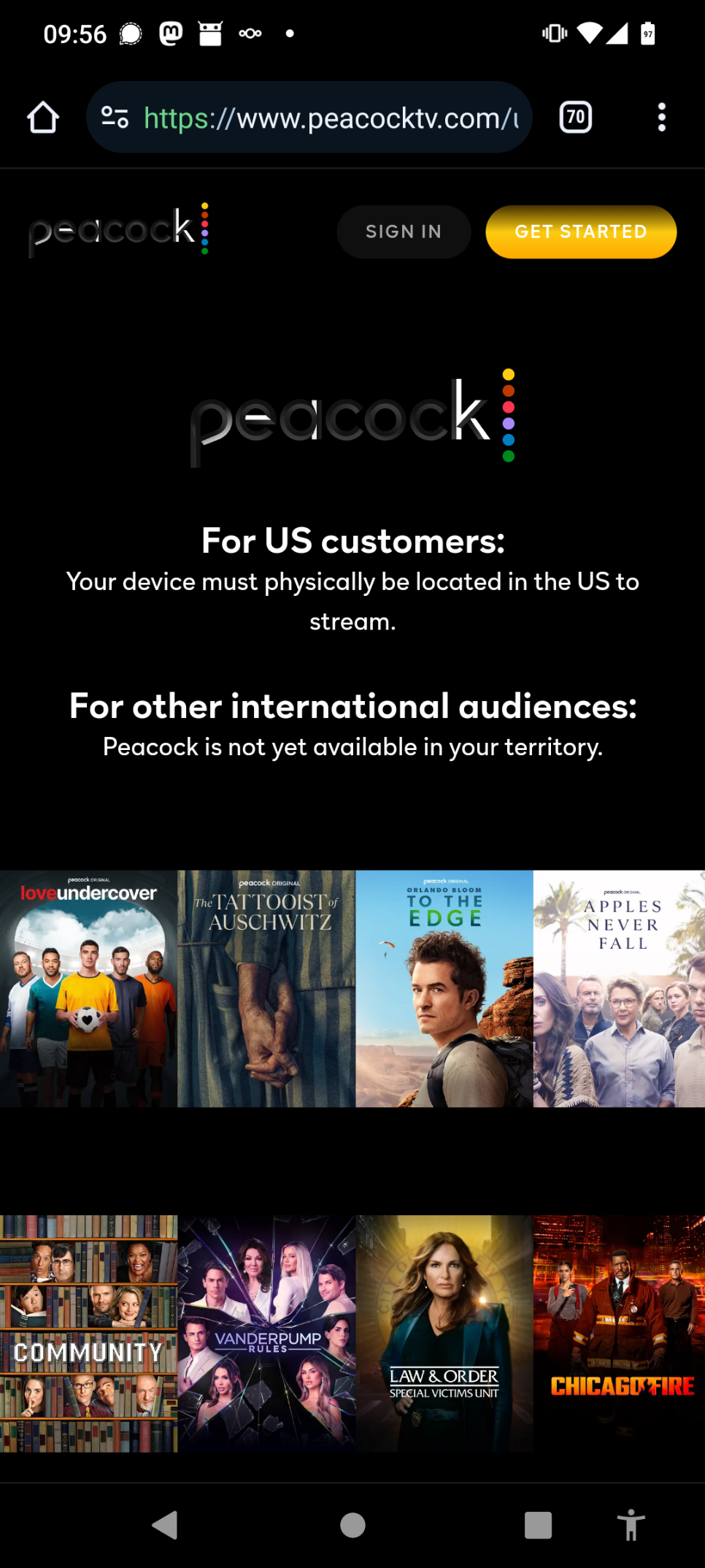View Law & Order Special Victims Unit
705x1568 pixels.
[444, 1334]
